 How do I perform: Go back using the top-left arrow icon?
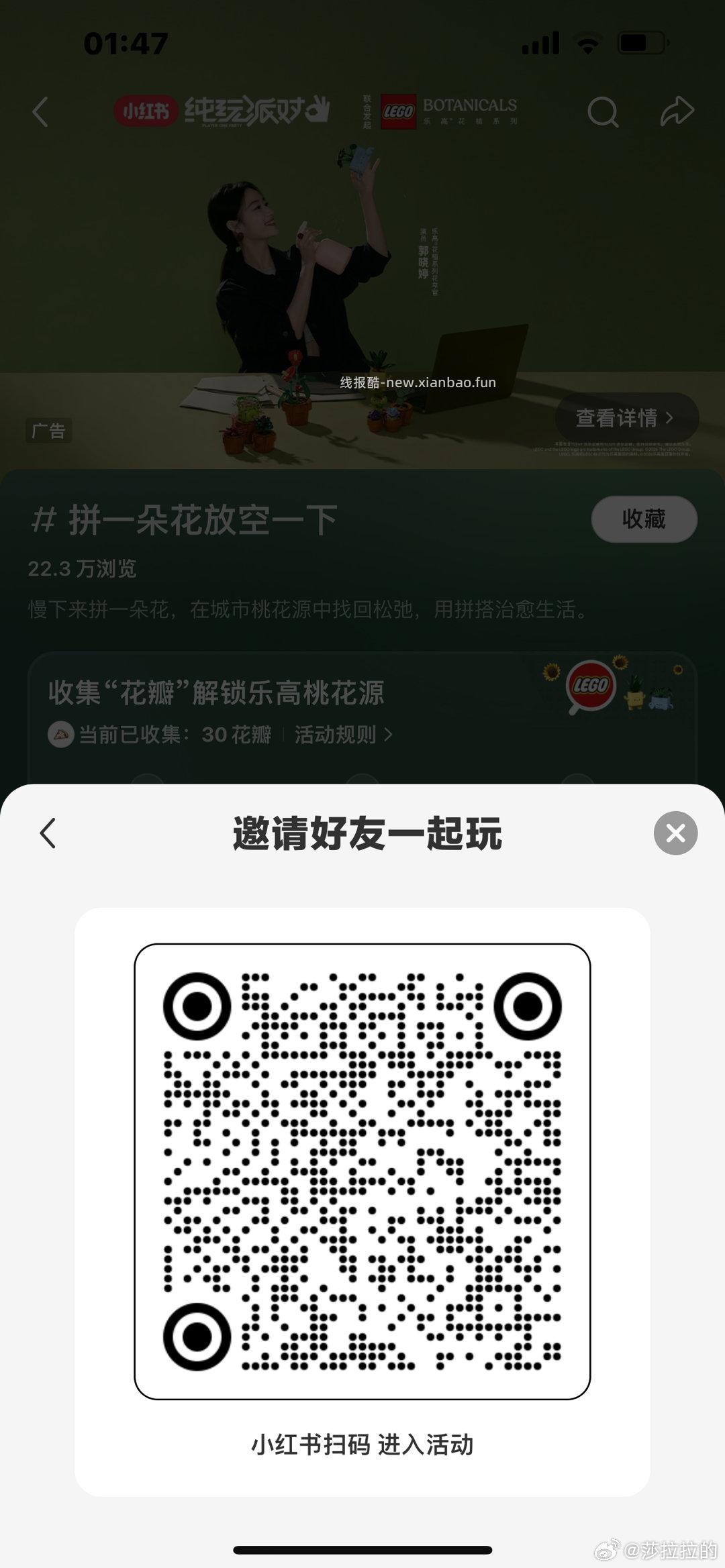[40, 112]
